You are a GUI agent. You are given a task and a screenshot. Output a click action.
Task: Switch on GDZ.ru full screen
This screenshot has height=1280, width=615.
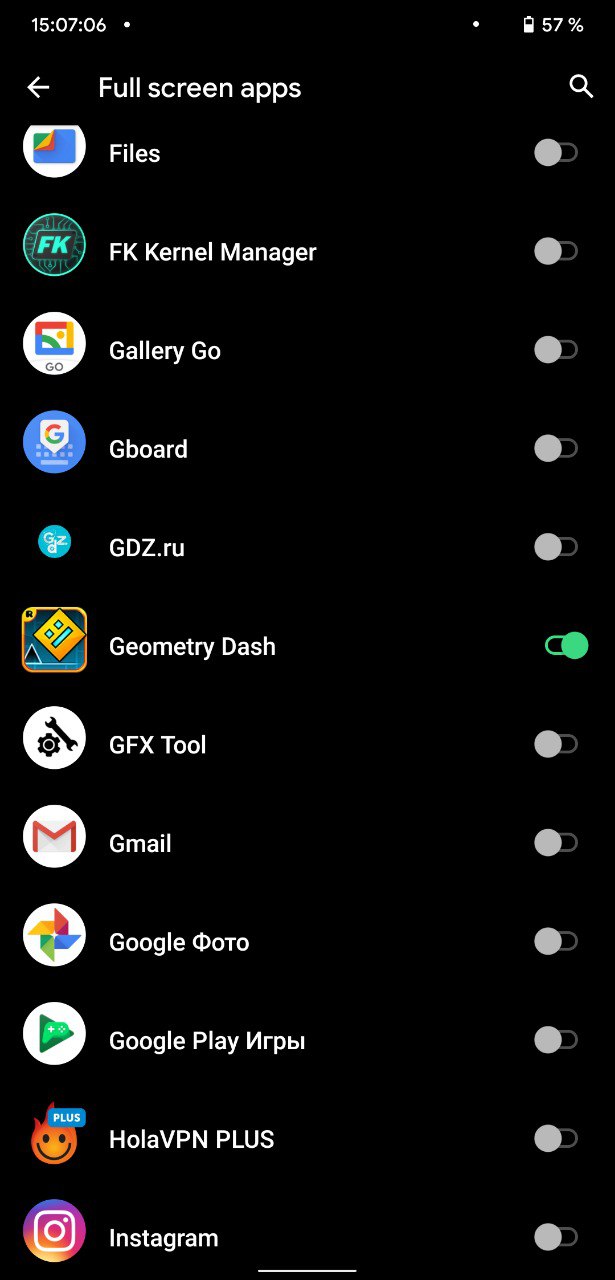556,547
